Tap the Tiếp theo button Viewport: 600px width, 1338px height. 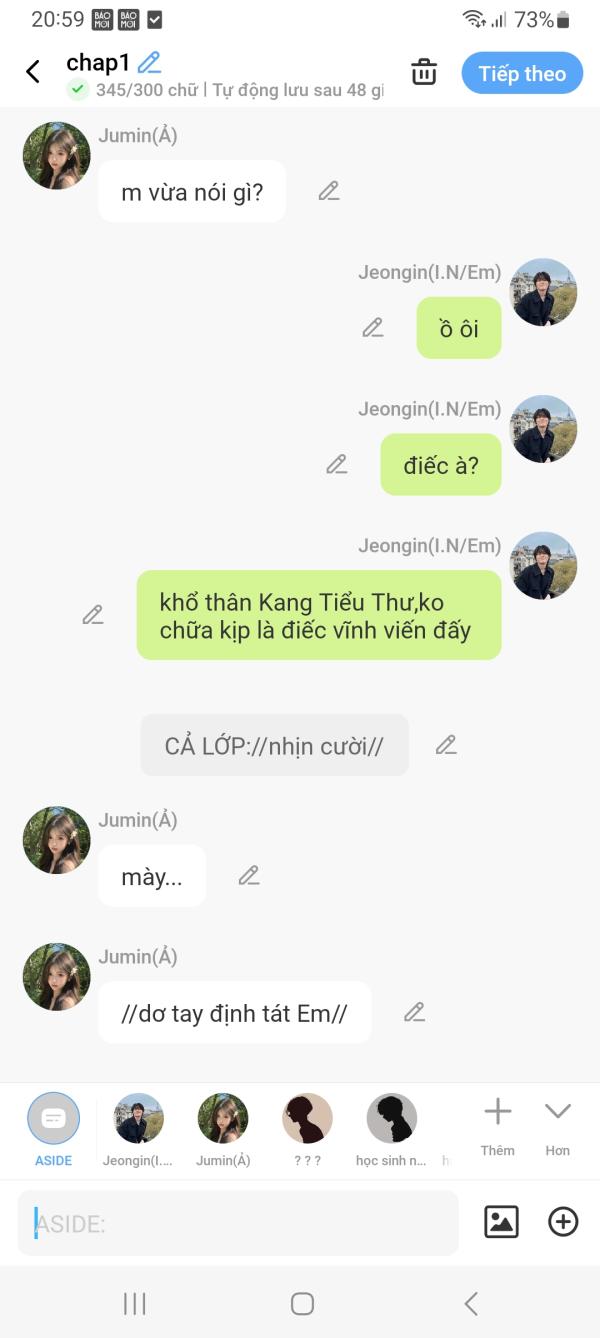coord(522,73)
